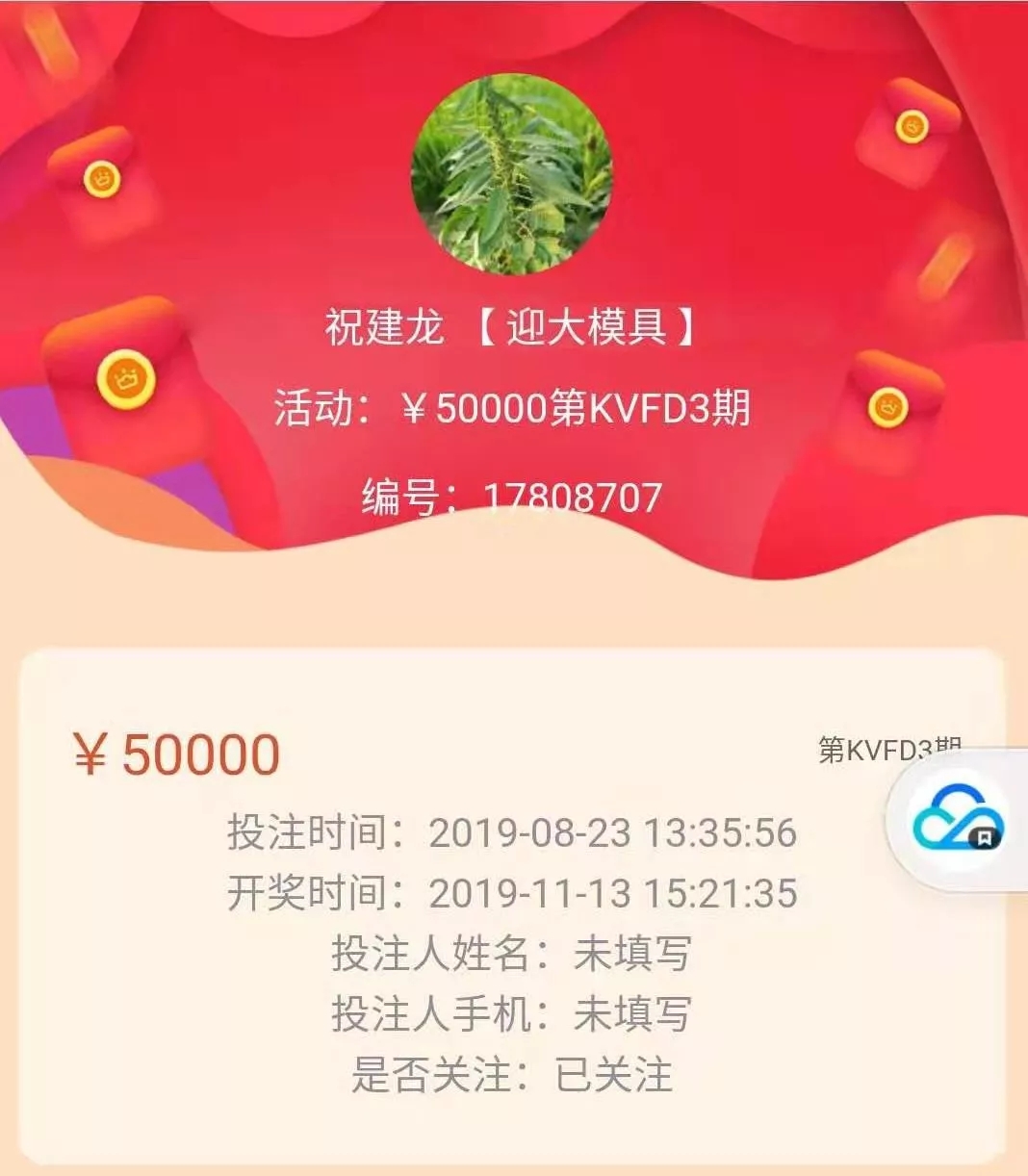Viewport: 1028px width, 1176px height.
Task: Tap the floating cloud bookmark button
Action: pos(957,820)
